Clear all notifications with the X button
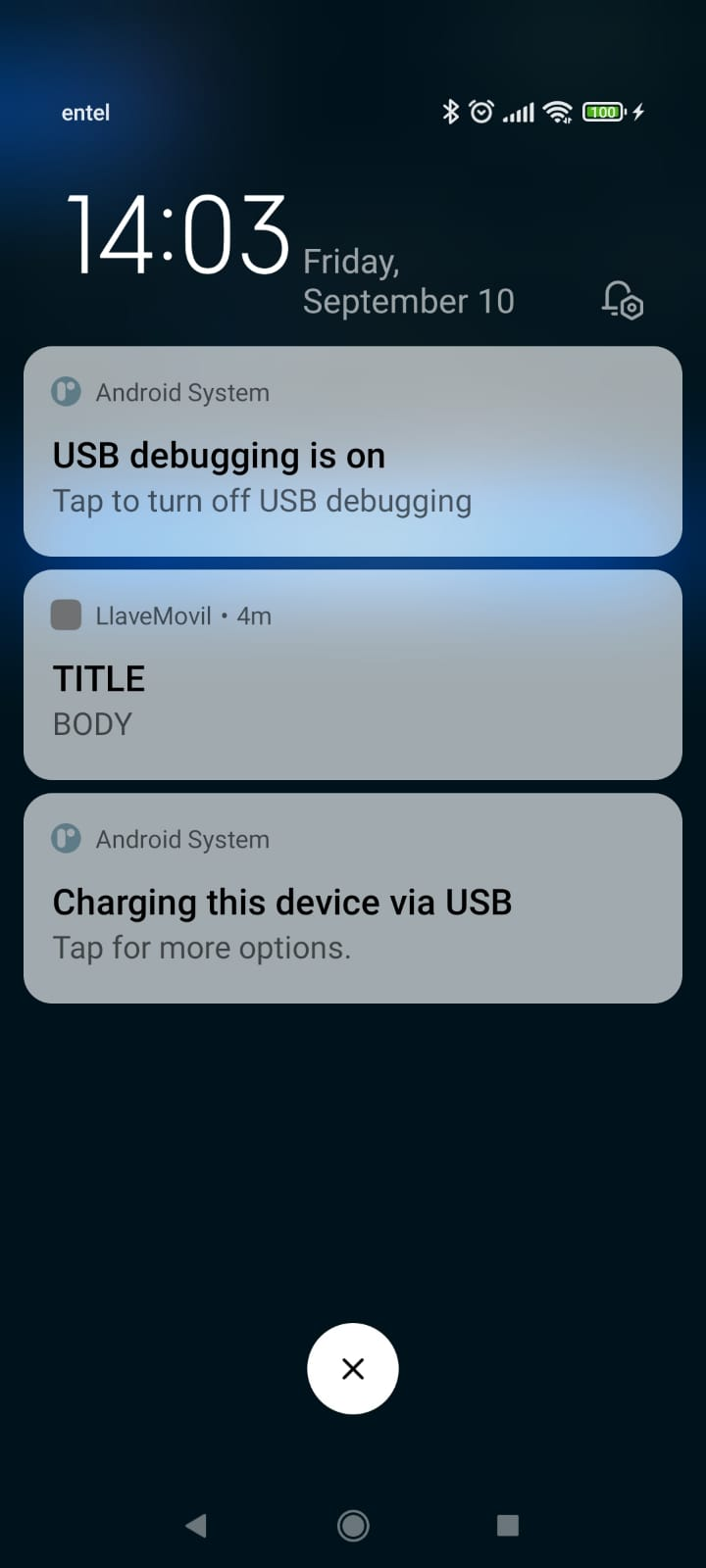The width and height of the screenshot is (706, 1568). pos(352,1369)
